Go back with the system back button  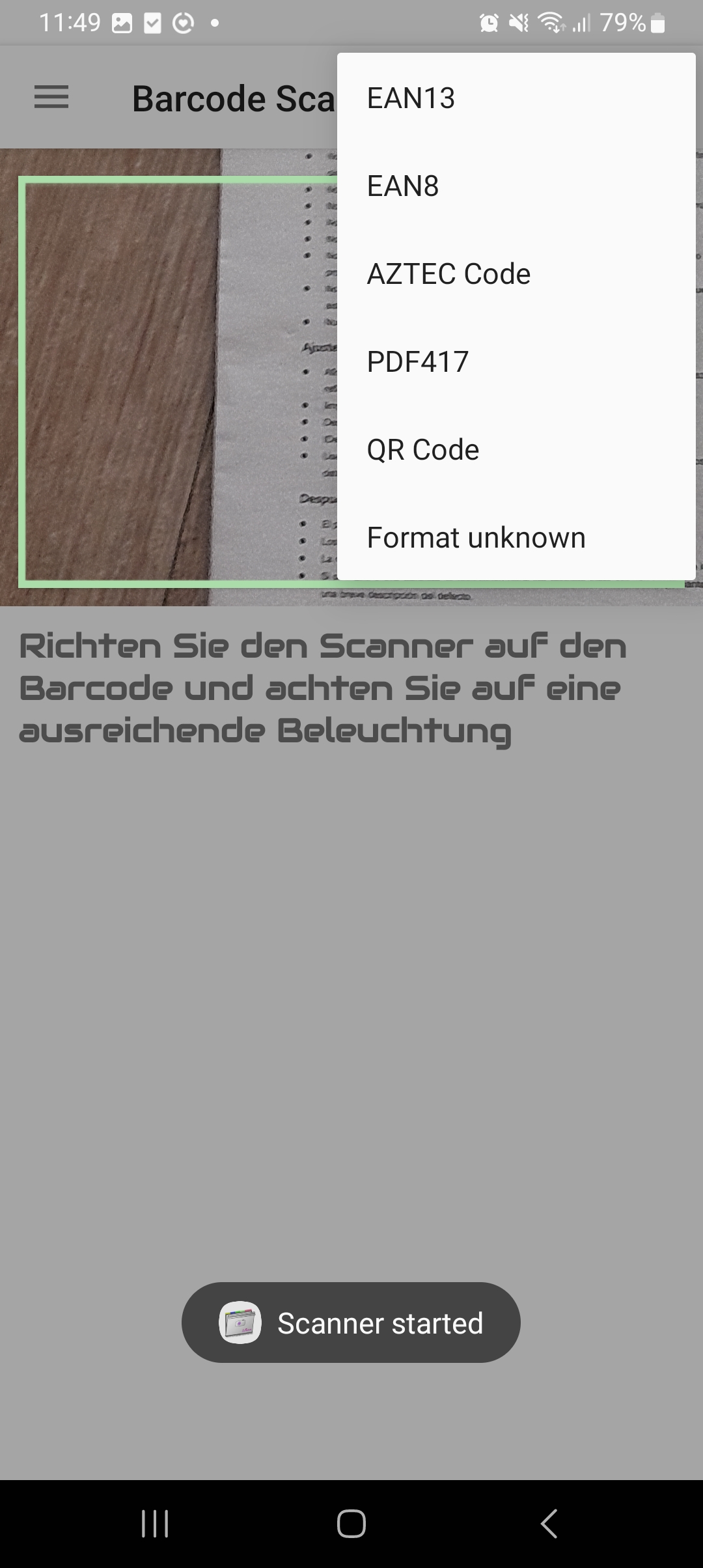549,1524
